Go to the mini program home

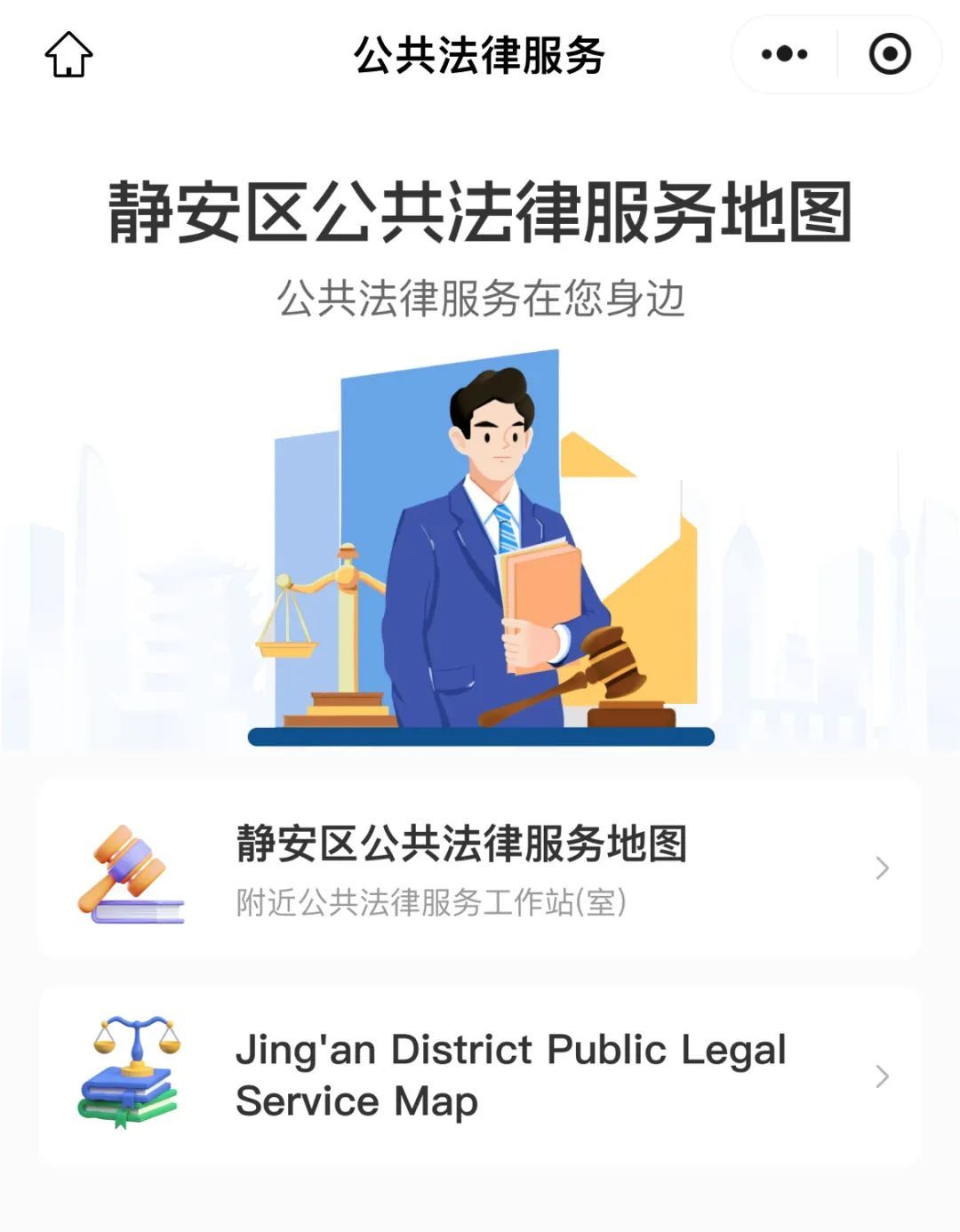68,55
